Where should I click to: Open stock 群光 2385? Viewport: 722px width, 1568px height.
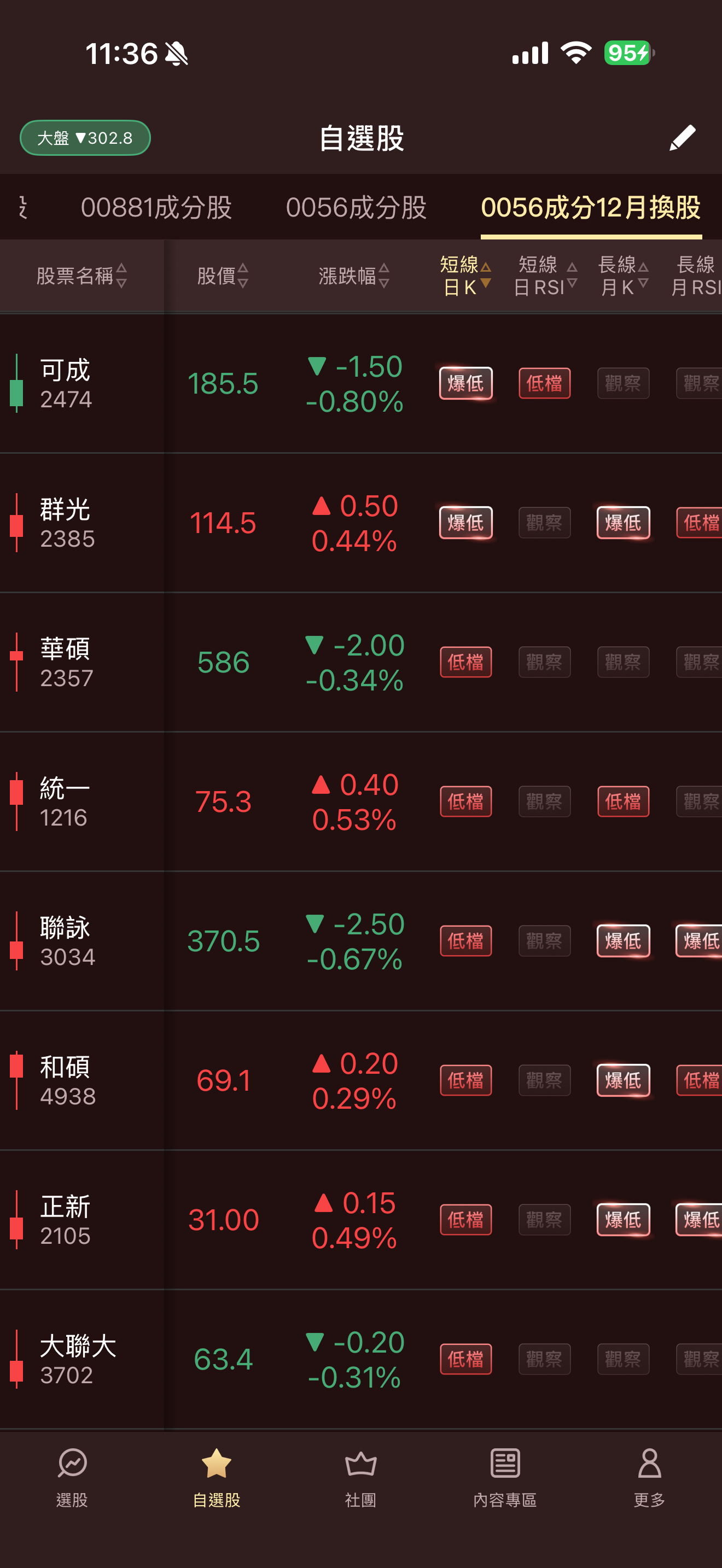tap(66, 523)
